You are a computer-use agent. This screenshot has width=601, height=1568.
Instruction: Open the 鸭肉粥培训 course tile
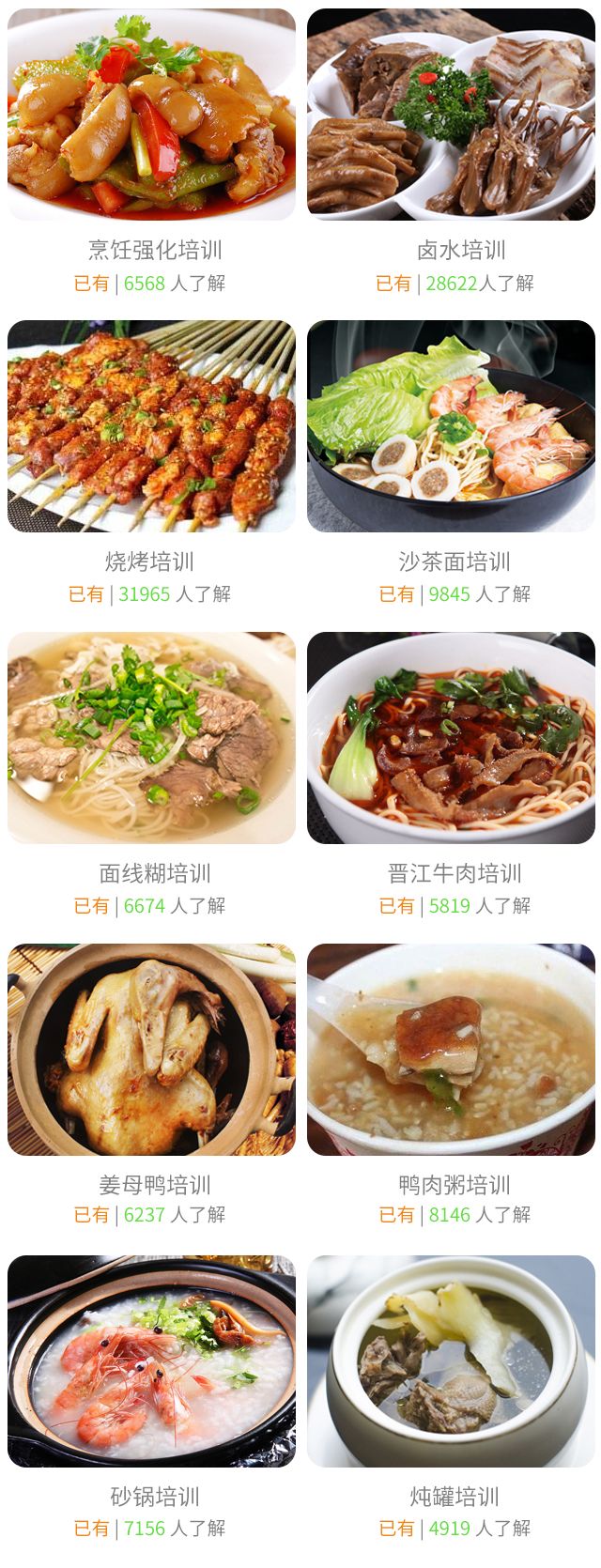[452, 1050]
